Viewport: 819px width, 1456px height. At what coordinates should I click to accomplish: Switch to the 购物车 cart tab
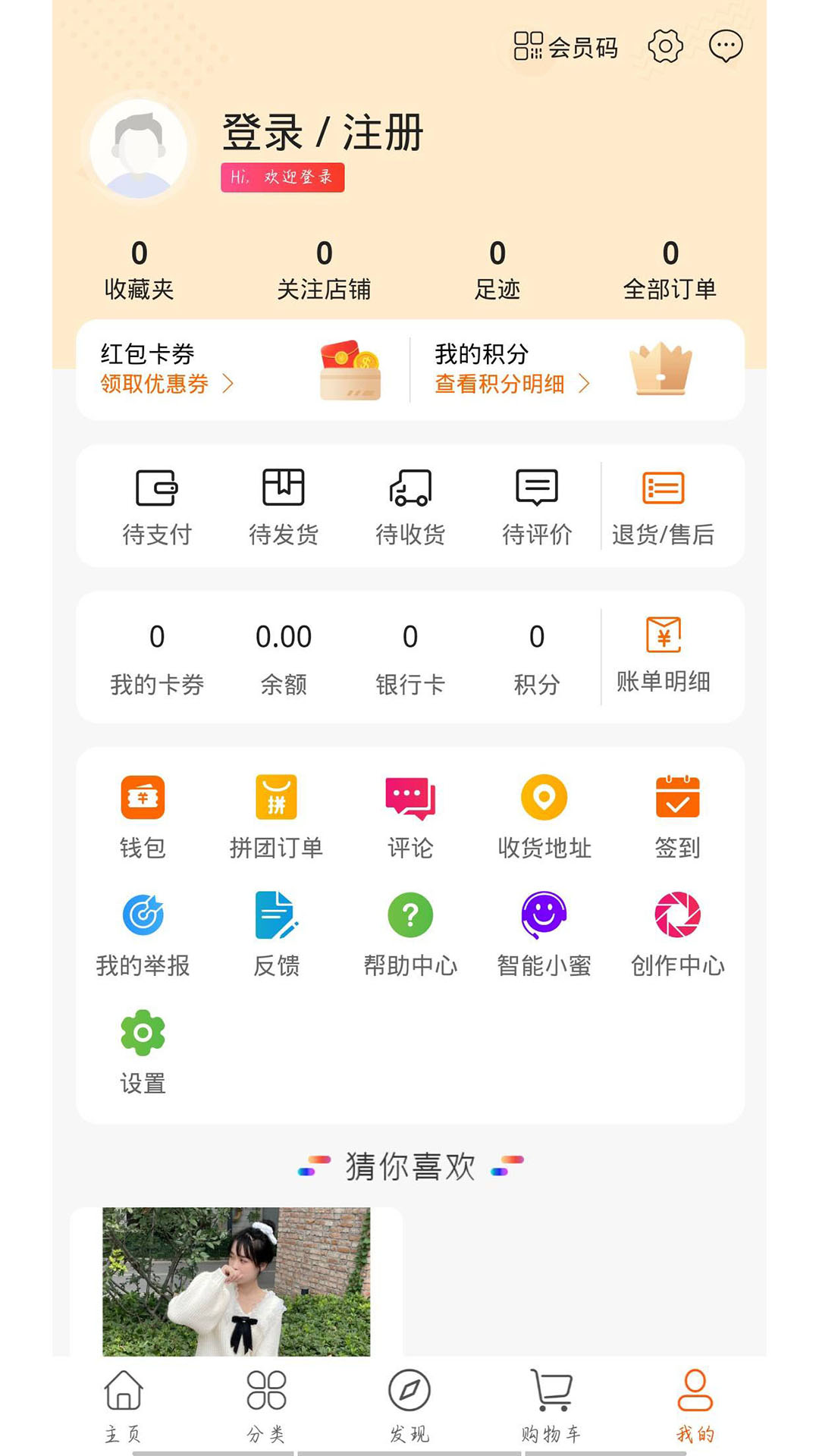click(551, 1404)
